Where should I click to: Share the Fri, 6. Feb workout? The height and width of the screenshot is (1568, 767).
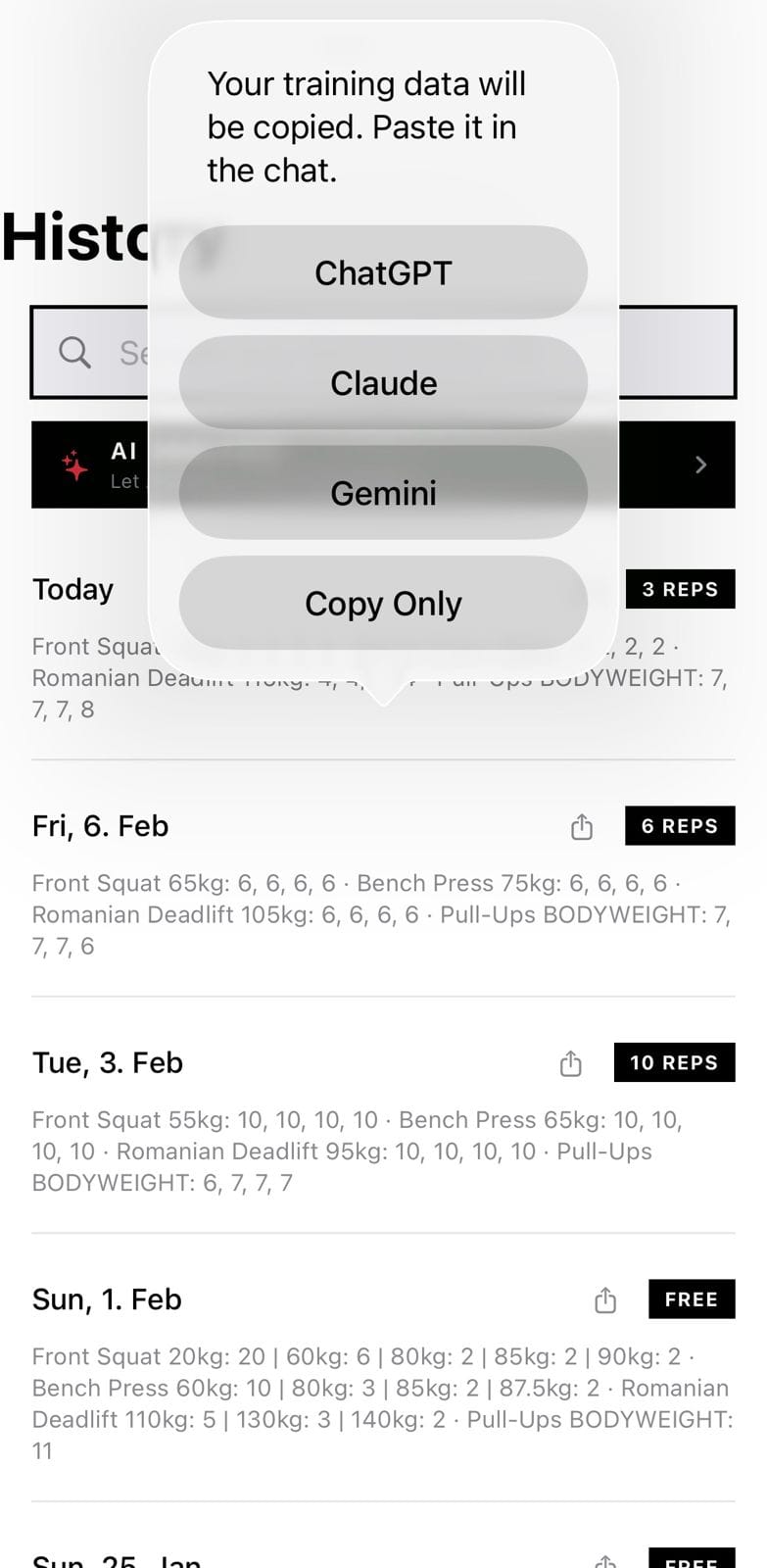click(582, 826)
